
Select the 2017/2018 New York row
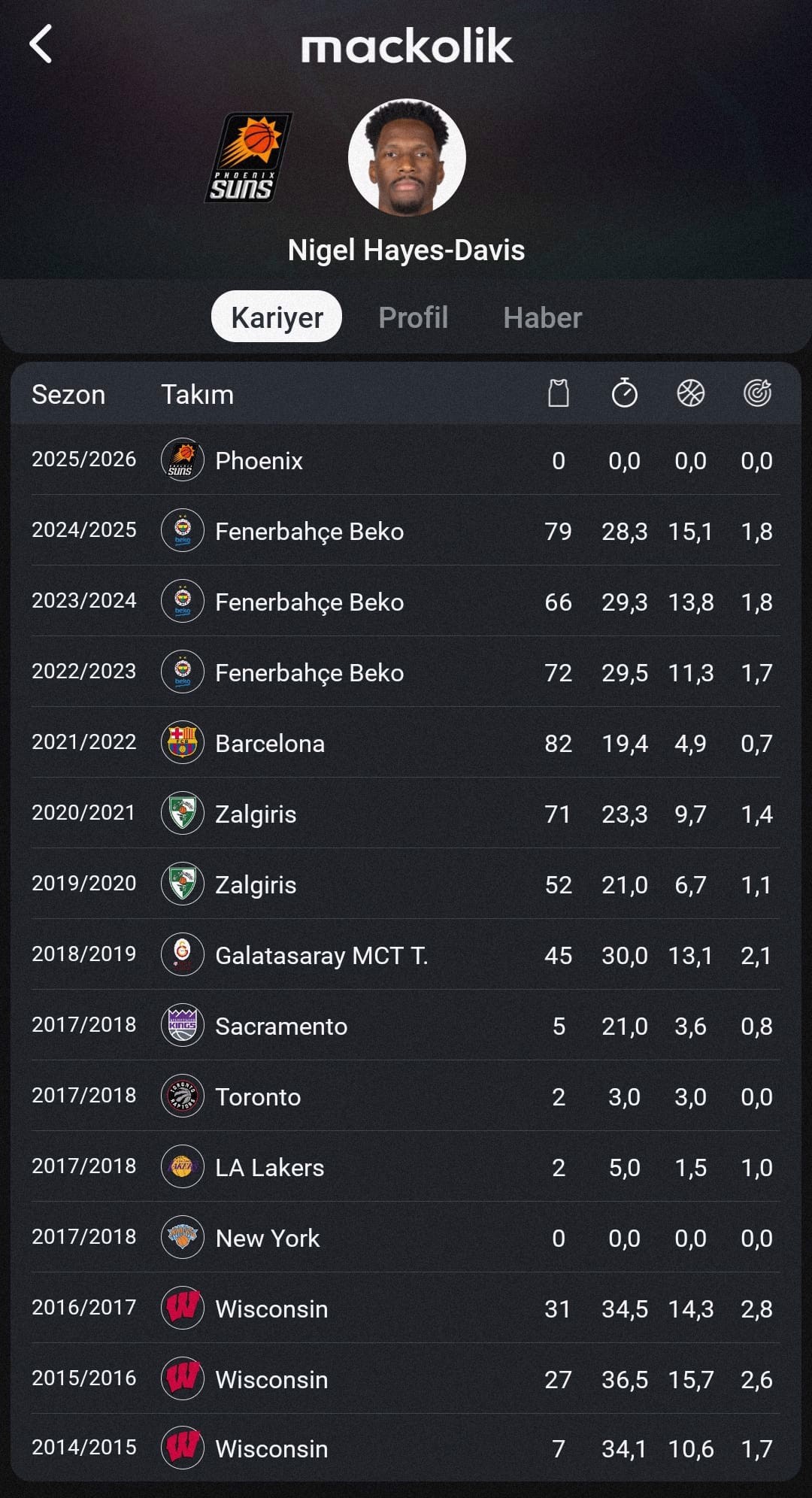tap(406, 1237)
